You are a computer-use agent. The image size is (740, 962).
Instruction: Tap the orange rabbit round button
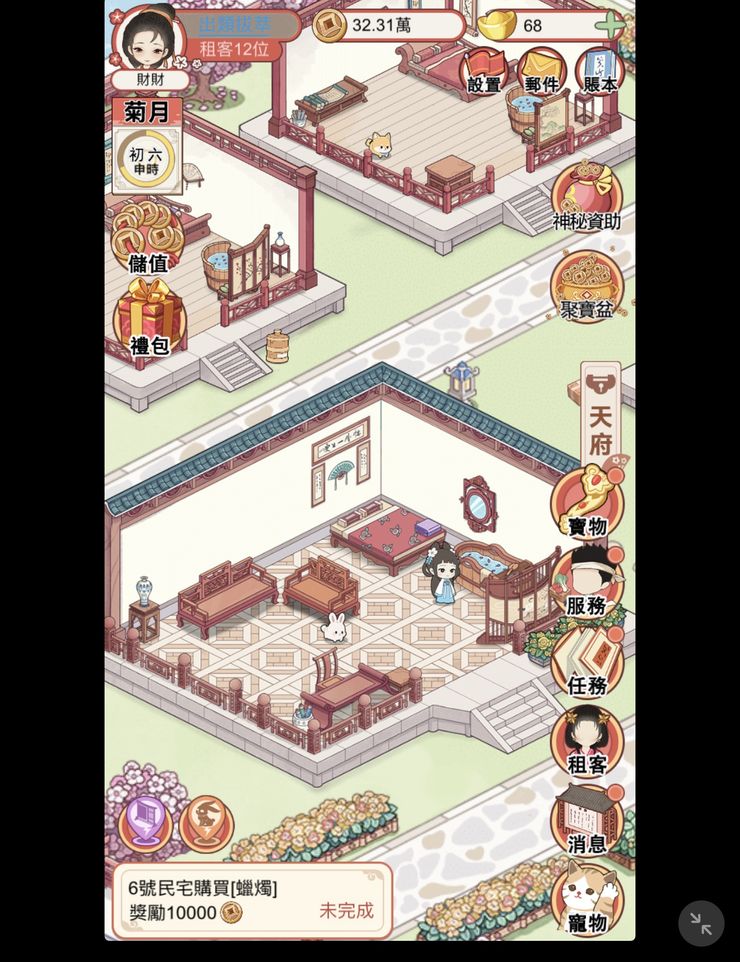(x=206, y=823)
